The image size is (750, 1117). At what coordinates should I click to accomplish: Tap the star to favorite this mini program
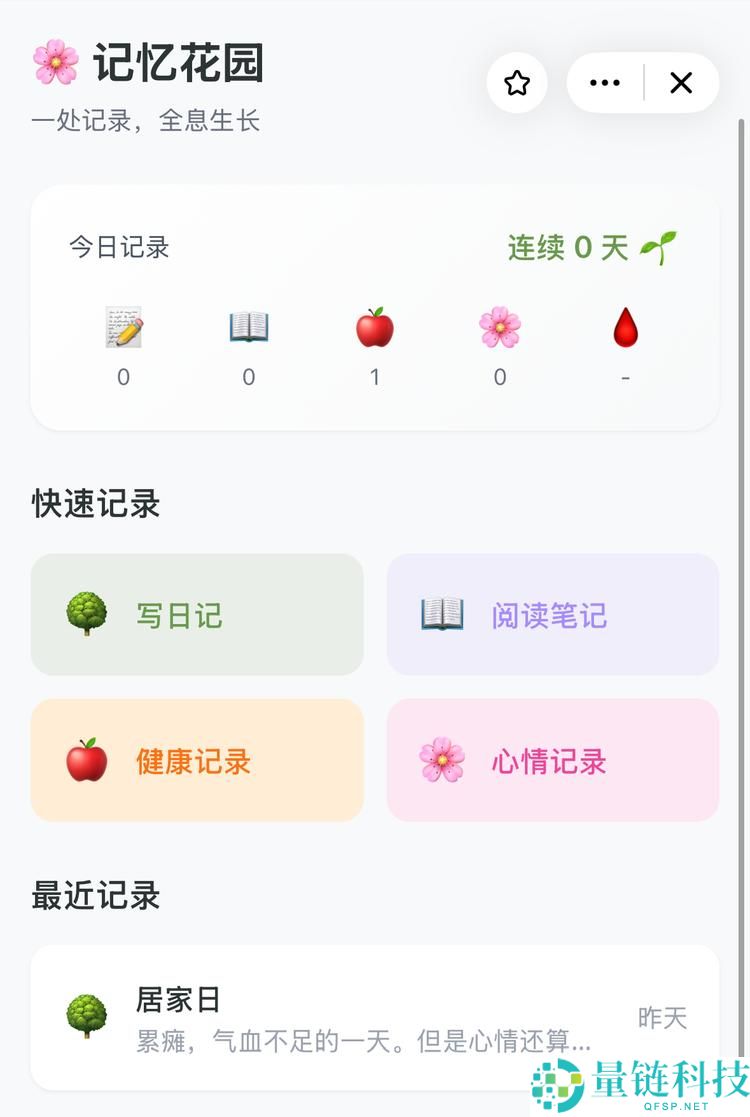[516, 83]
